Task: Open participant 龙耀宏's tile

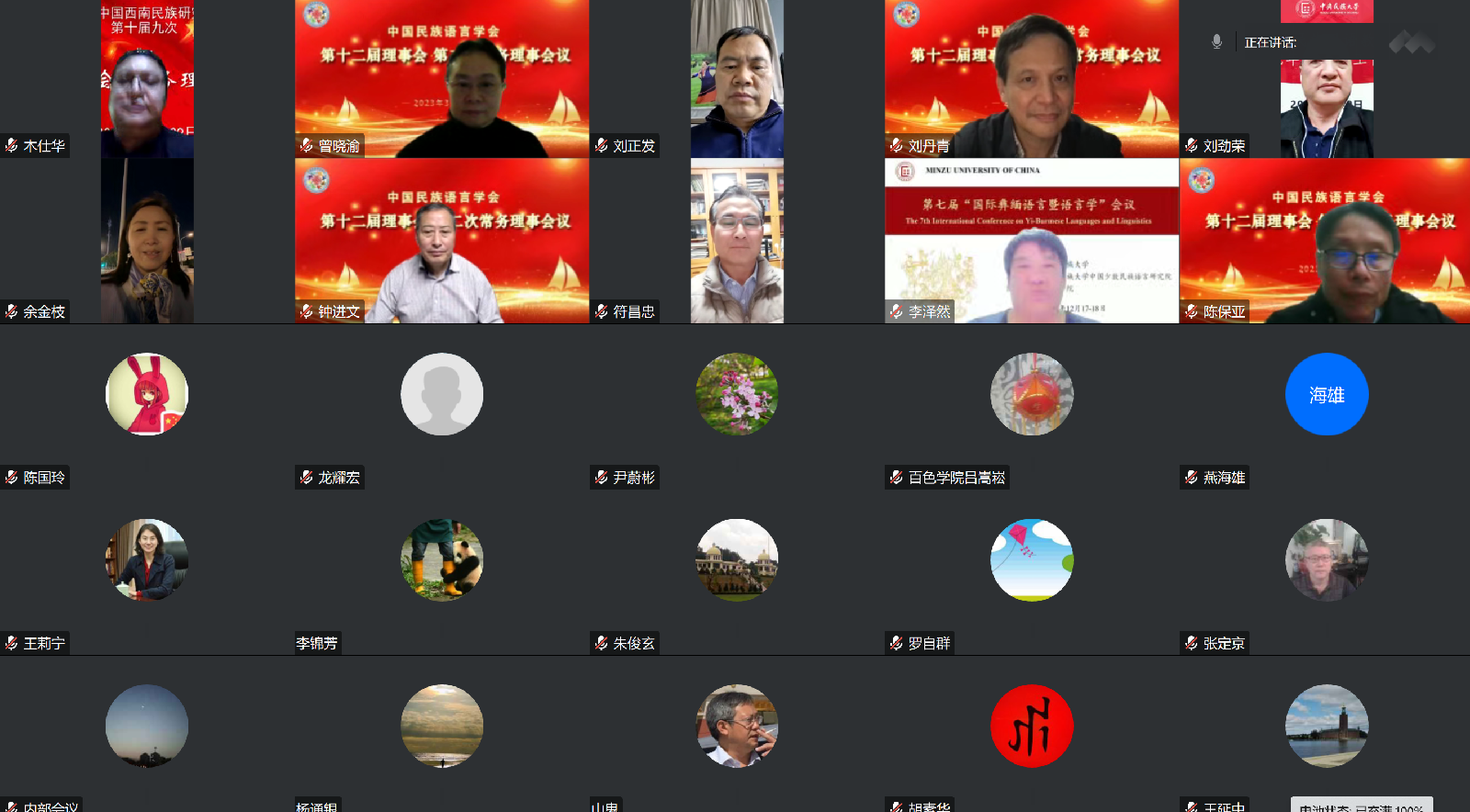Action: [x=442, y=395]
